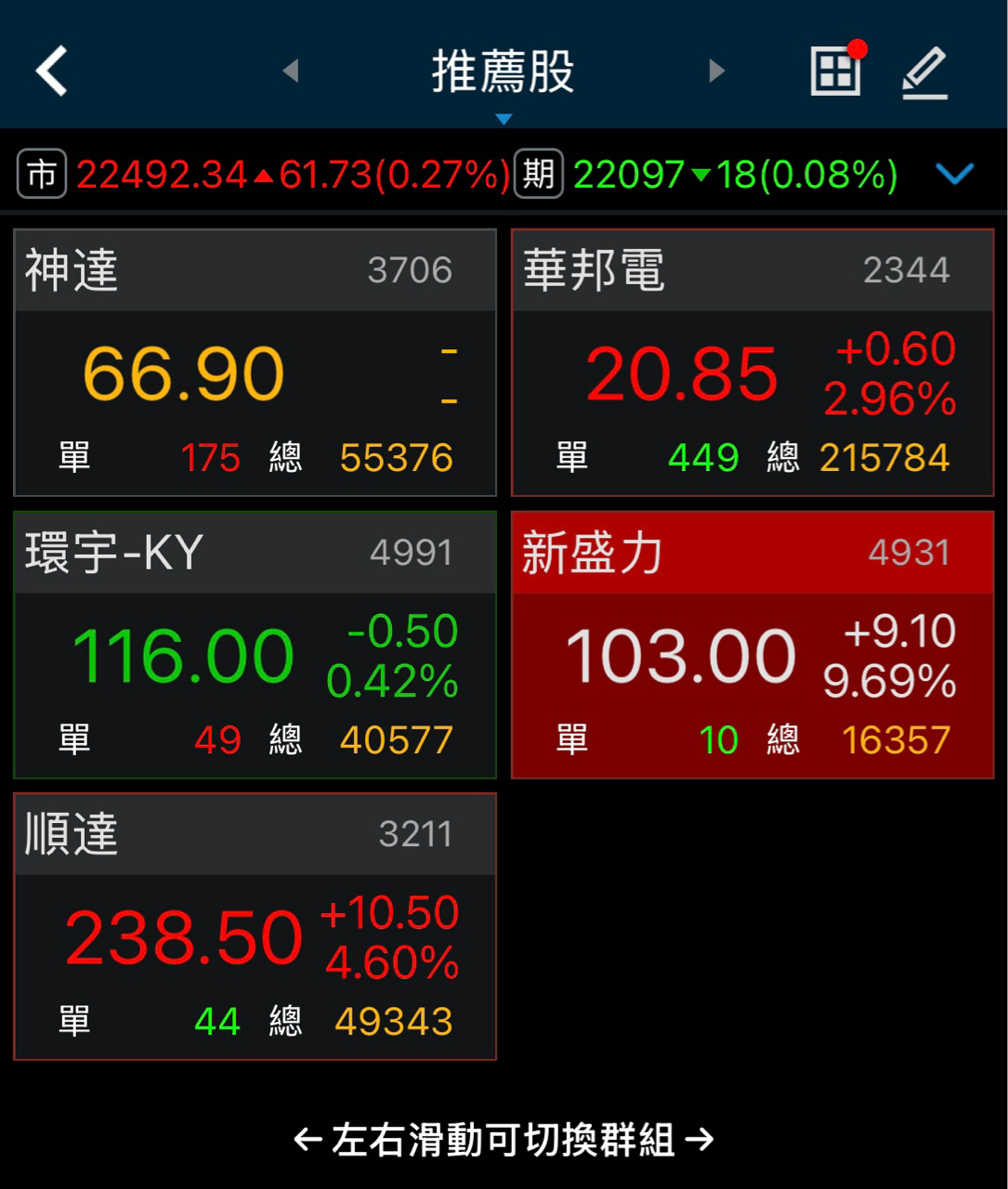Screen dimensions: 1008x1189
Task: Open the 神達 3706 stock card
Action: (255, 362)
